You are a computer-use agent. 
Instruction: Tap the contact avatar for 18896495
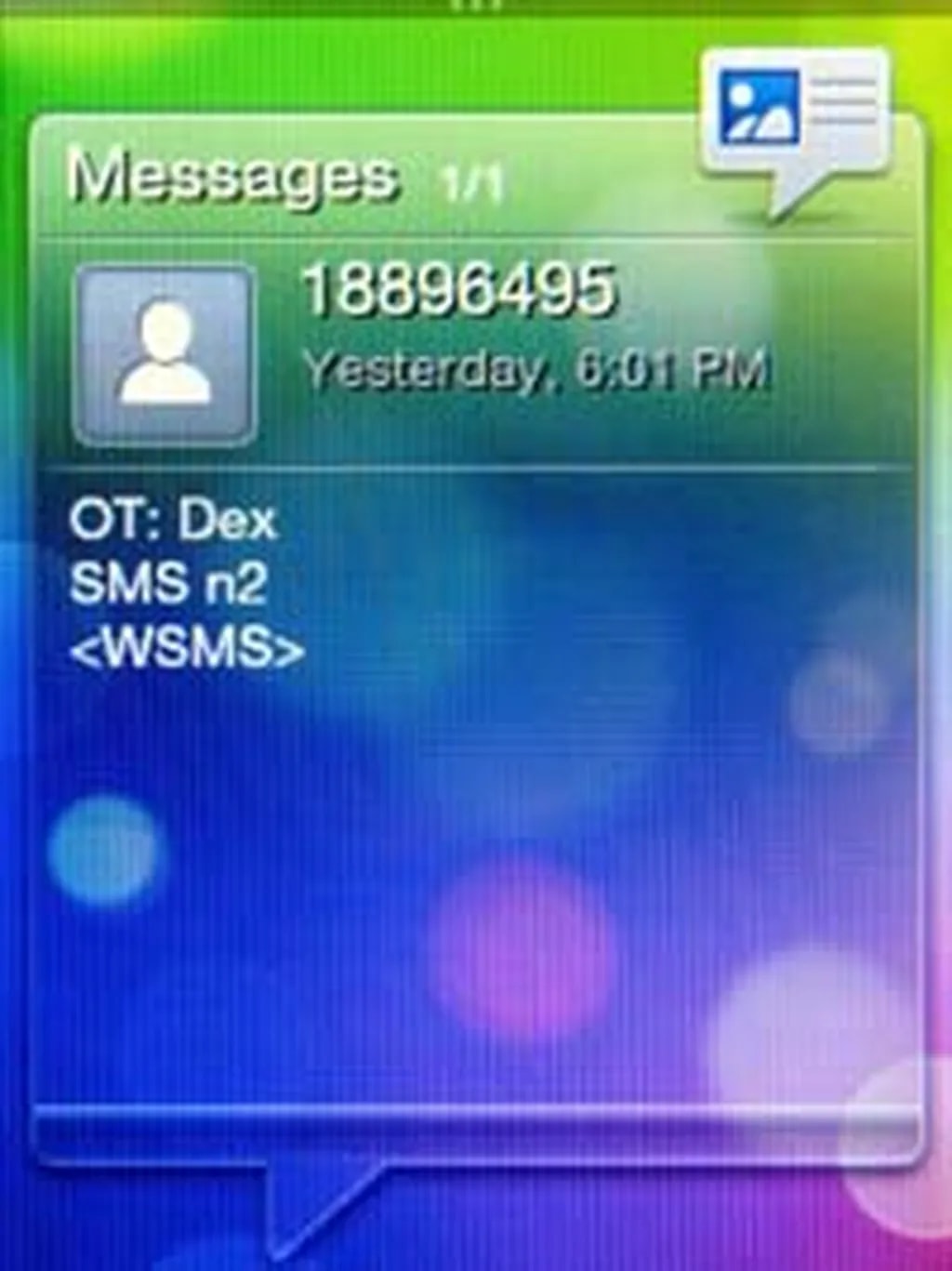pos(165,354)
